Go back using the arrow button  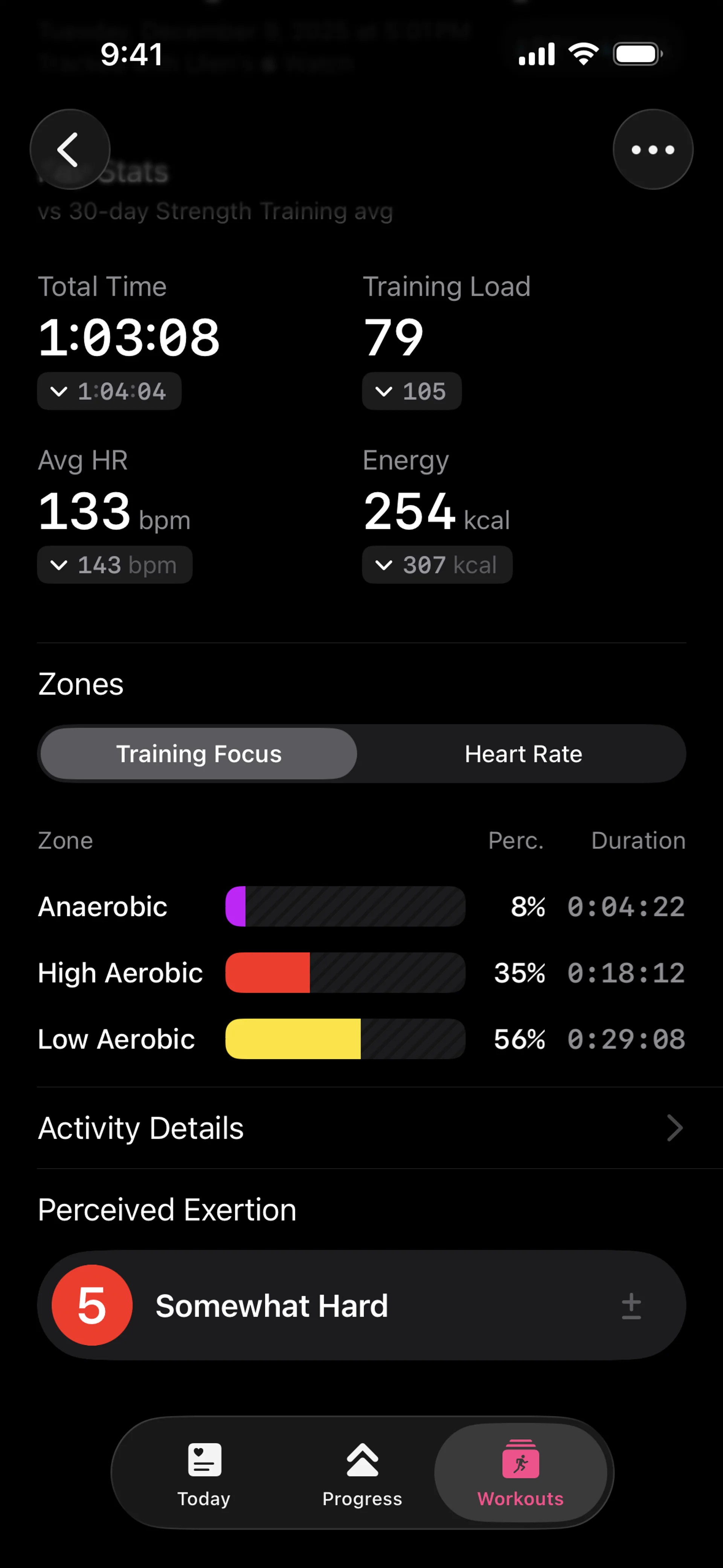point(69,150)
